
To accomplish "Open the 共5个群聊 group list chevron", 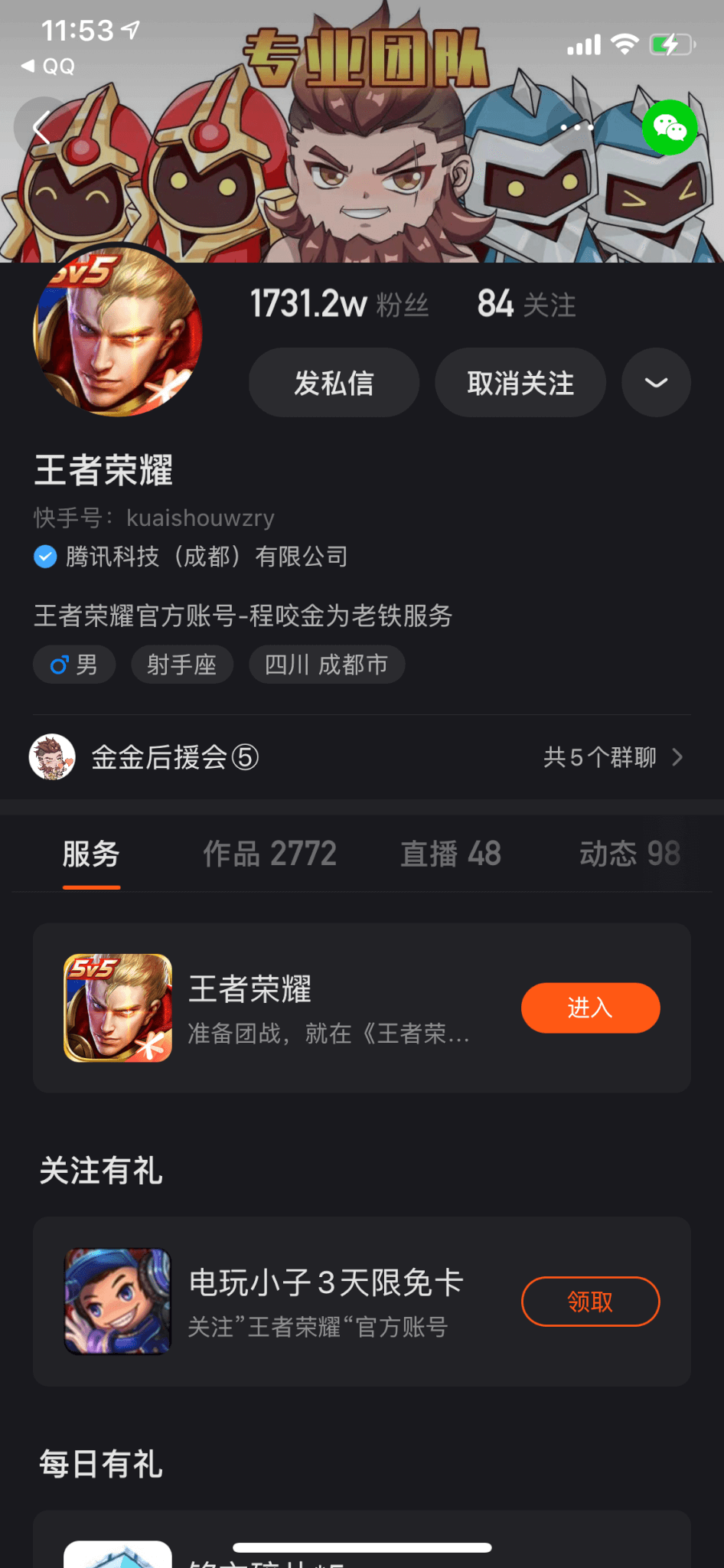I will (x=677, y=756).
